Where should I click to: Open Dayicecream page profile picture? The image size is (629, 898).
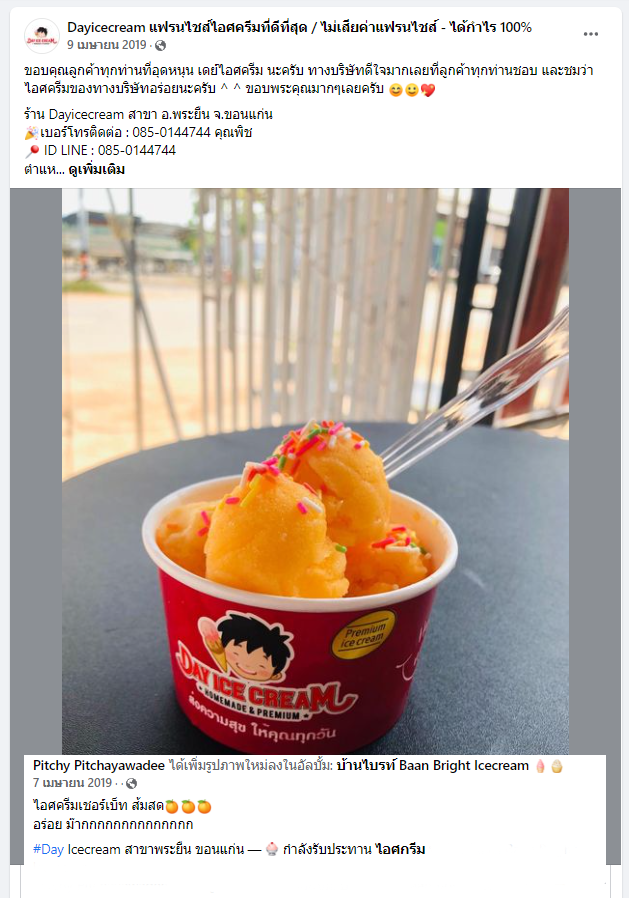pos(41,35)
